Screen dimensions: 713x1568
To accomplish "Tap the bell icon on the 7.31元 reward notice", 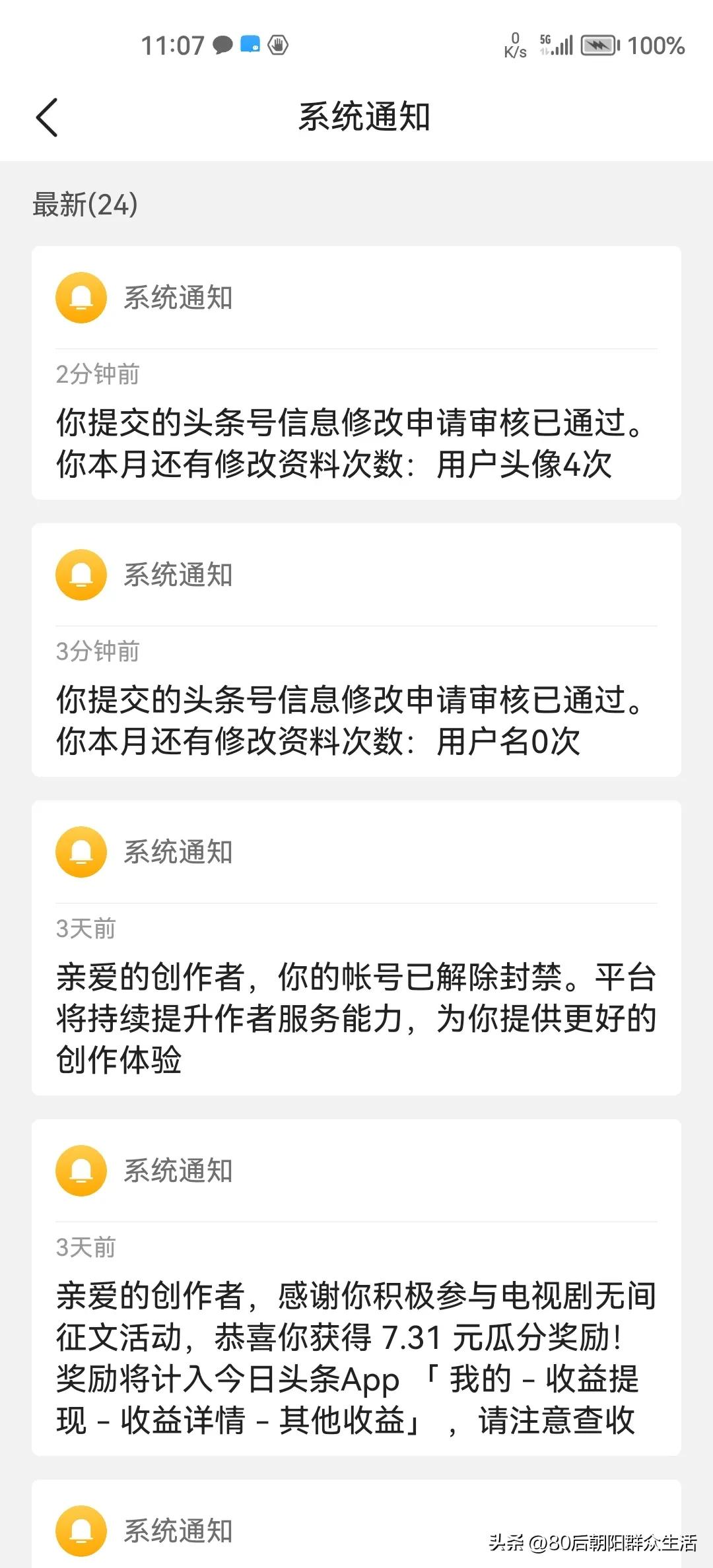I will (x=81, y=1170).
